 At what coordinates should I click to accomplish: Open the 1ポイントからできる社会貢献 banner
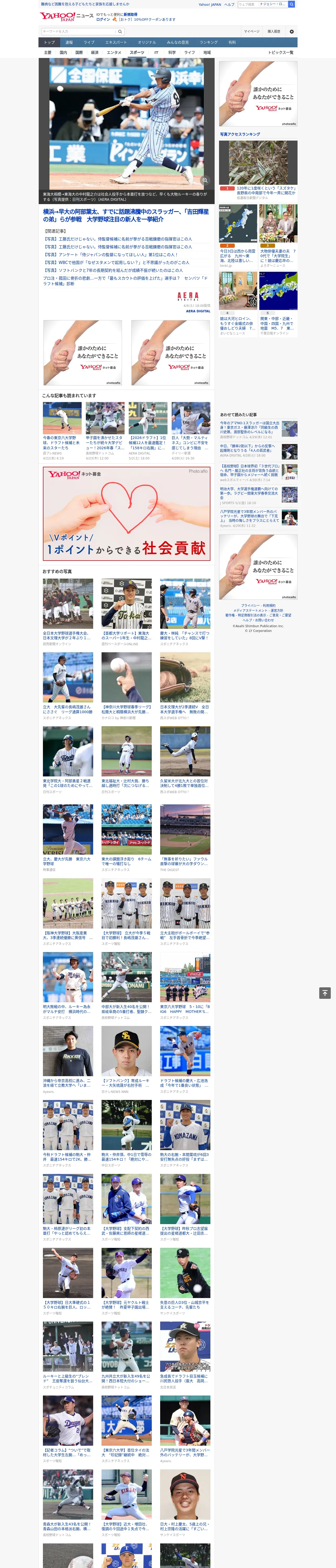point(126,514)
